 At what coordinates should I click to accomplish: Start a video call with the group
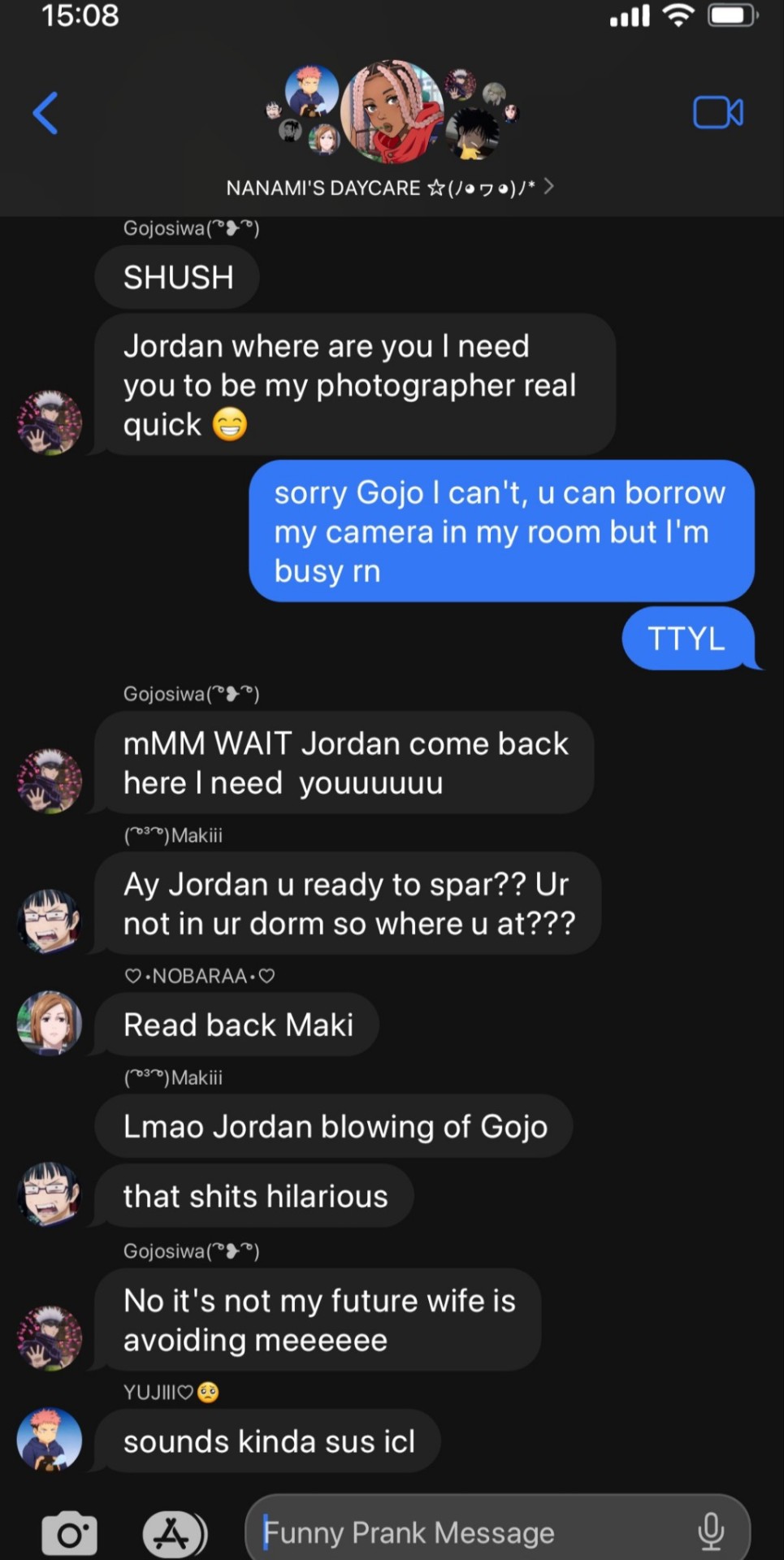[717, 112]
